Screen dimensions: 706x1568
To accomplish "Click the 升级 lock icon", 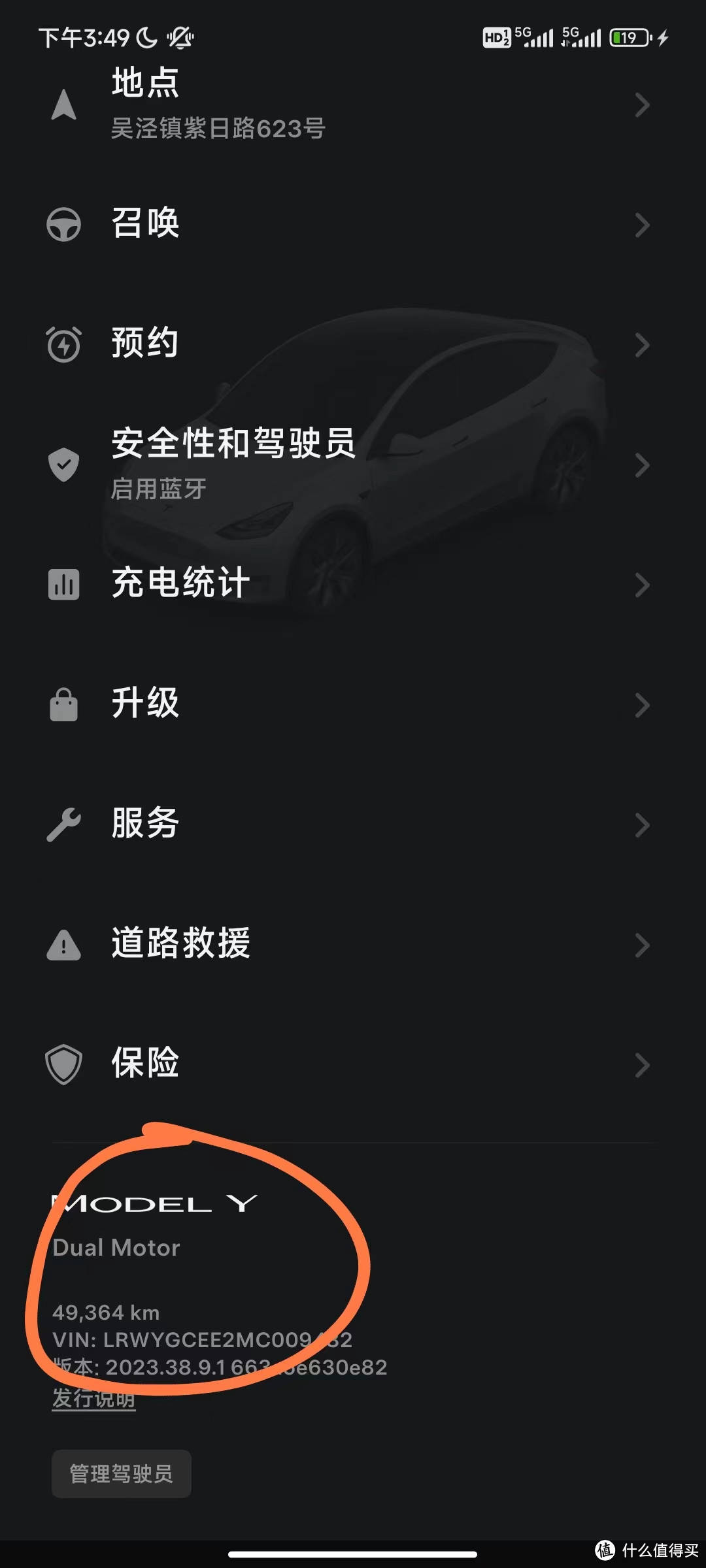I will coord(63,704).
